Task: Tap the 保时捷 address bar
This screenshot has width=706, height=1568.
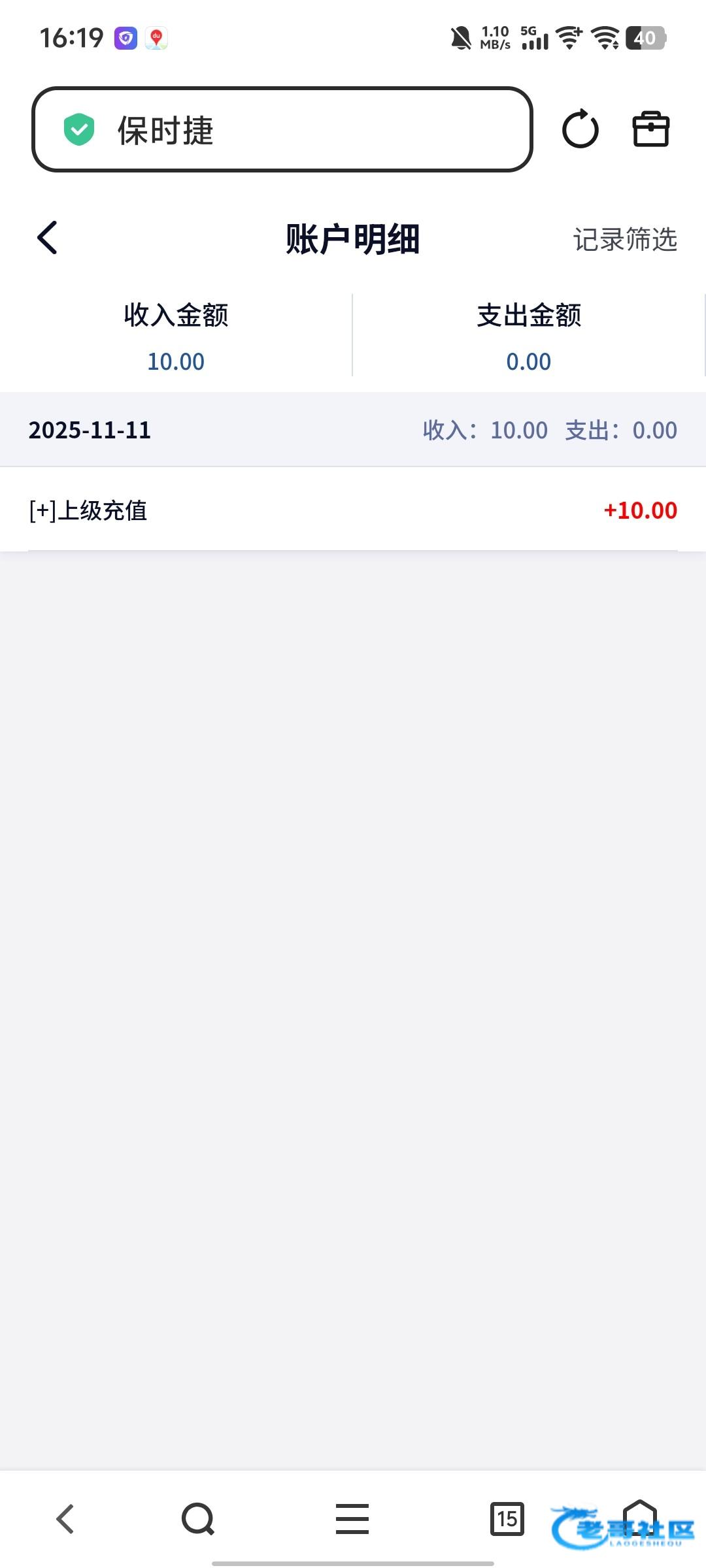Action: pos(282,129)
